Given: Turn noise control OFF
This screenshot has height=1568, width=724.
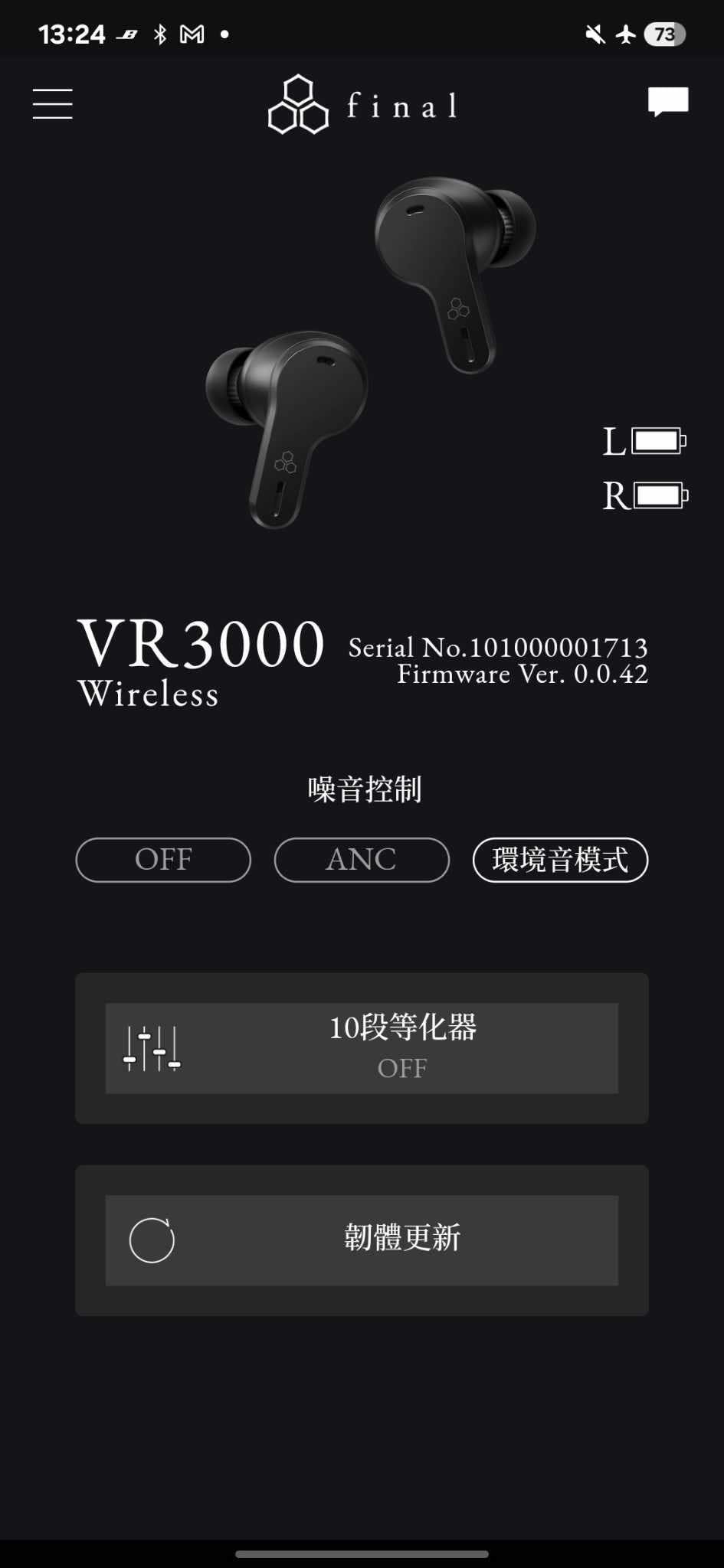Looking at the screenshot, I should (x=163, y=860).
